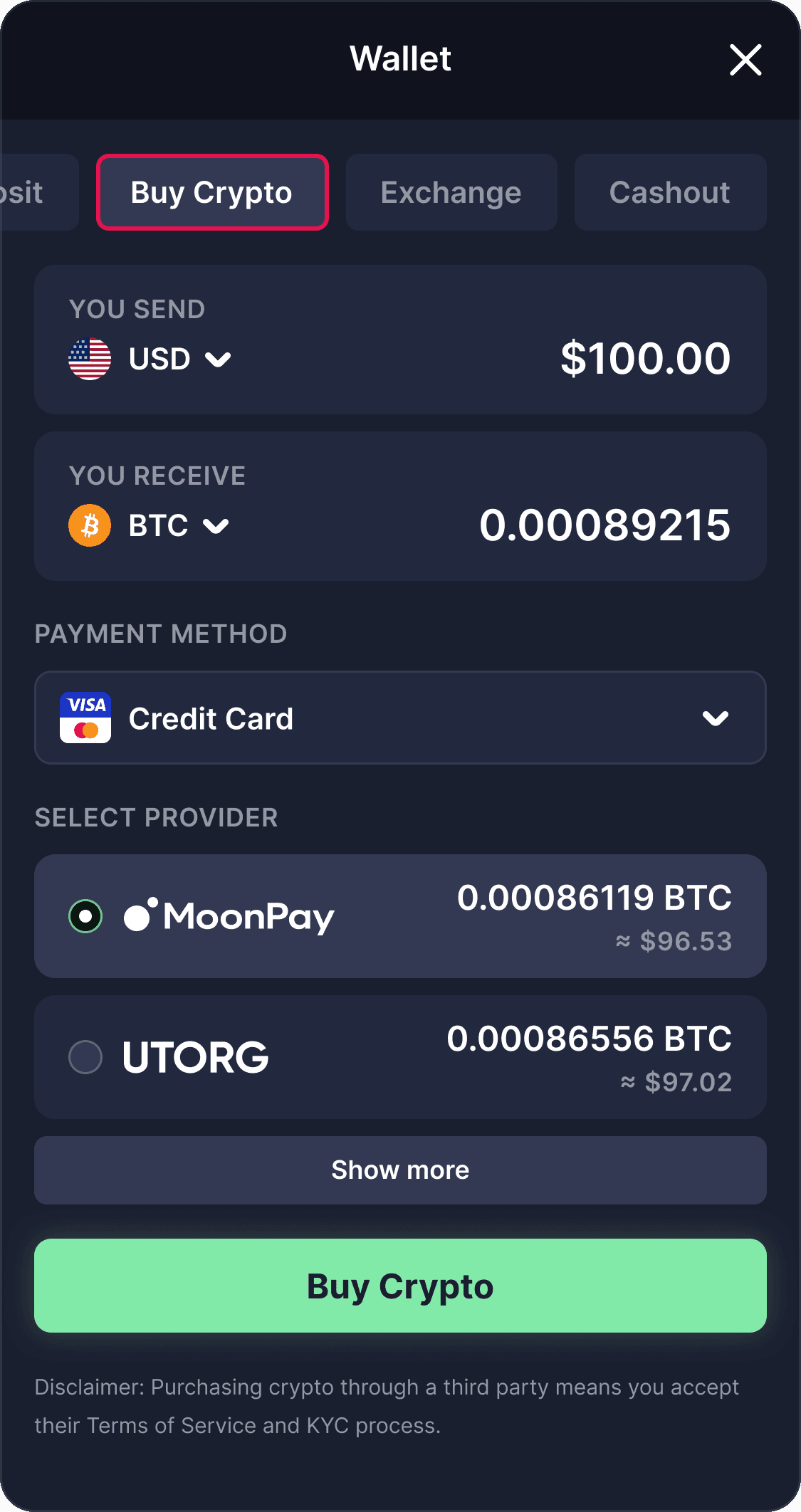Switch to the Cashout tab
The image size is (801, 1512).
(x=669, y=192)
